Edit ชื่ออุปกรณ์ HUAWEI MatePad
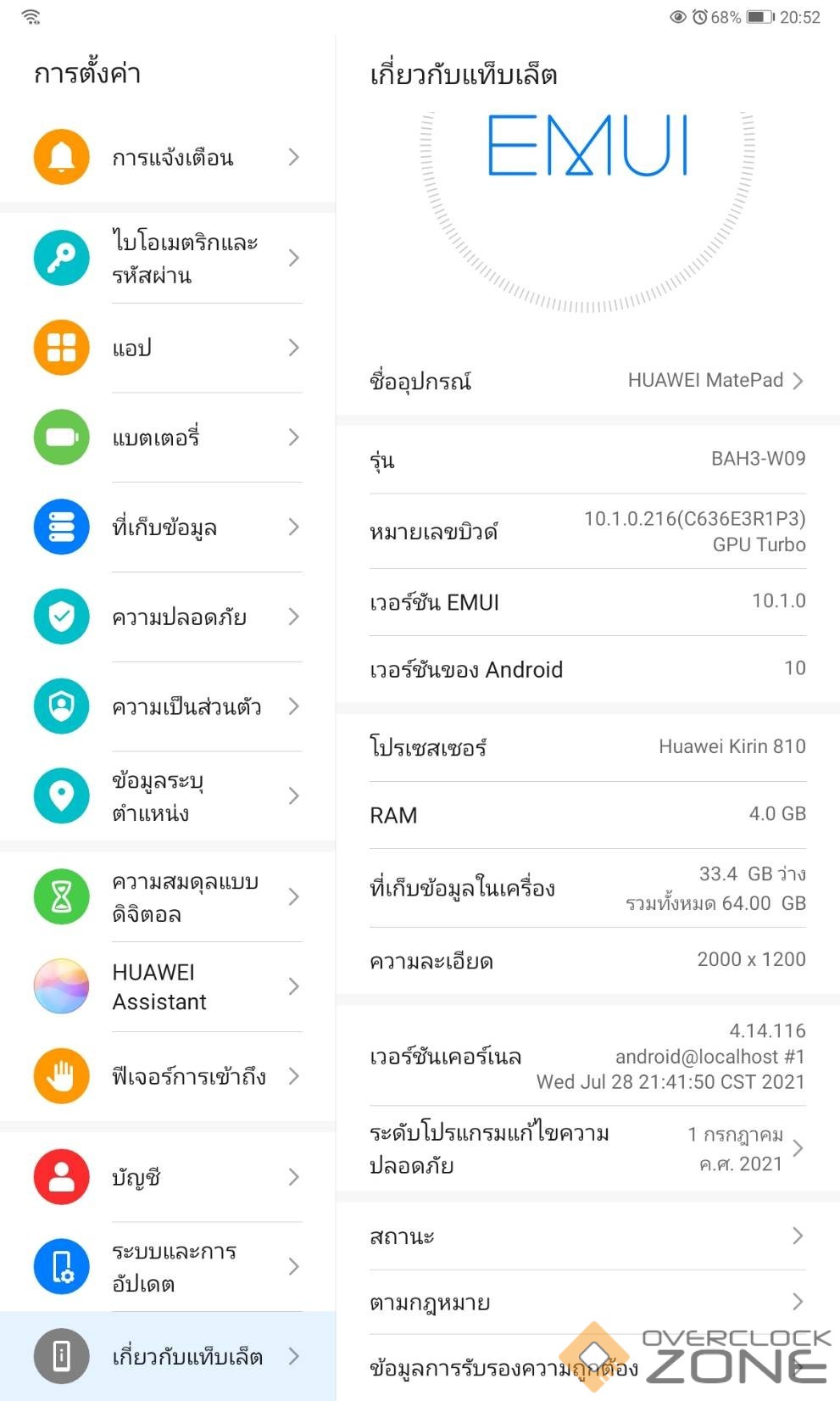The image size is (840, 1401). pyautogui.click(x=587, y=381)
